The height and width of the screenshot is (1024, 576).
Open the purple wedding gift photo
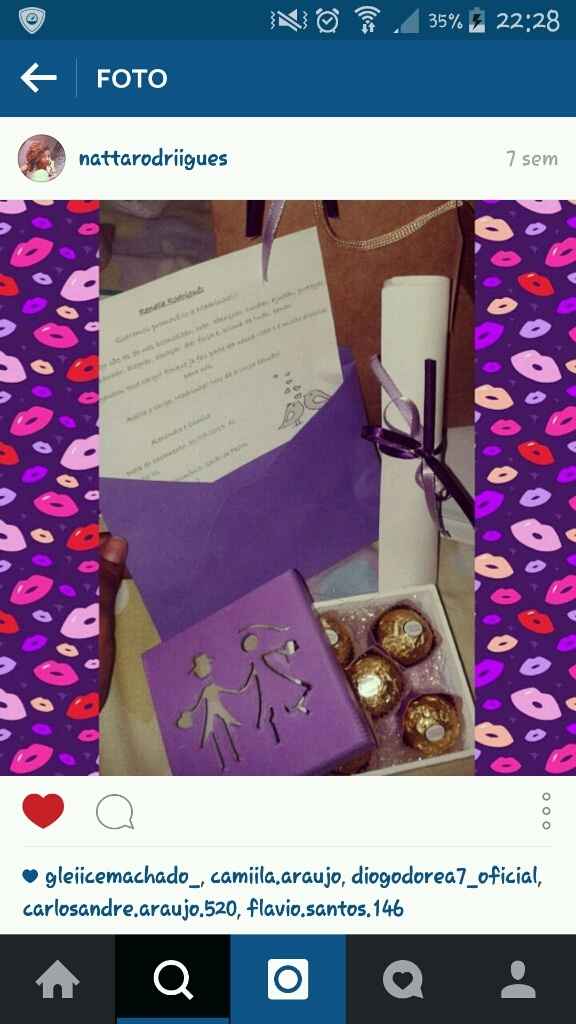288,488
